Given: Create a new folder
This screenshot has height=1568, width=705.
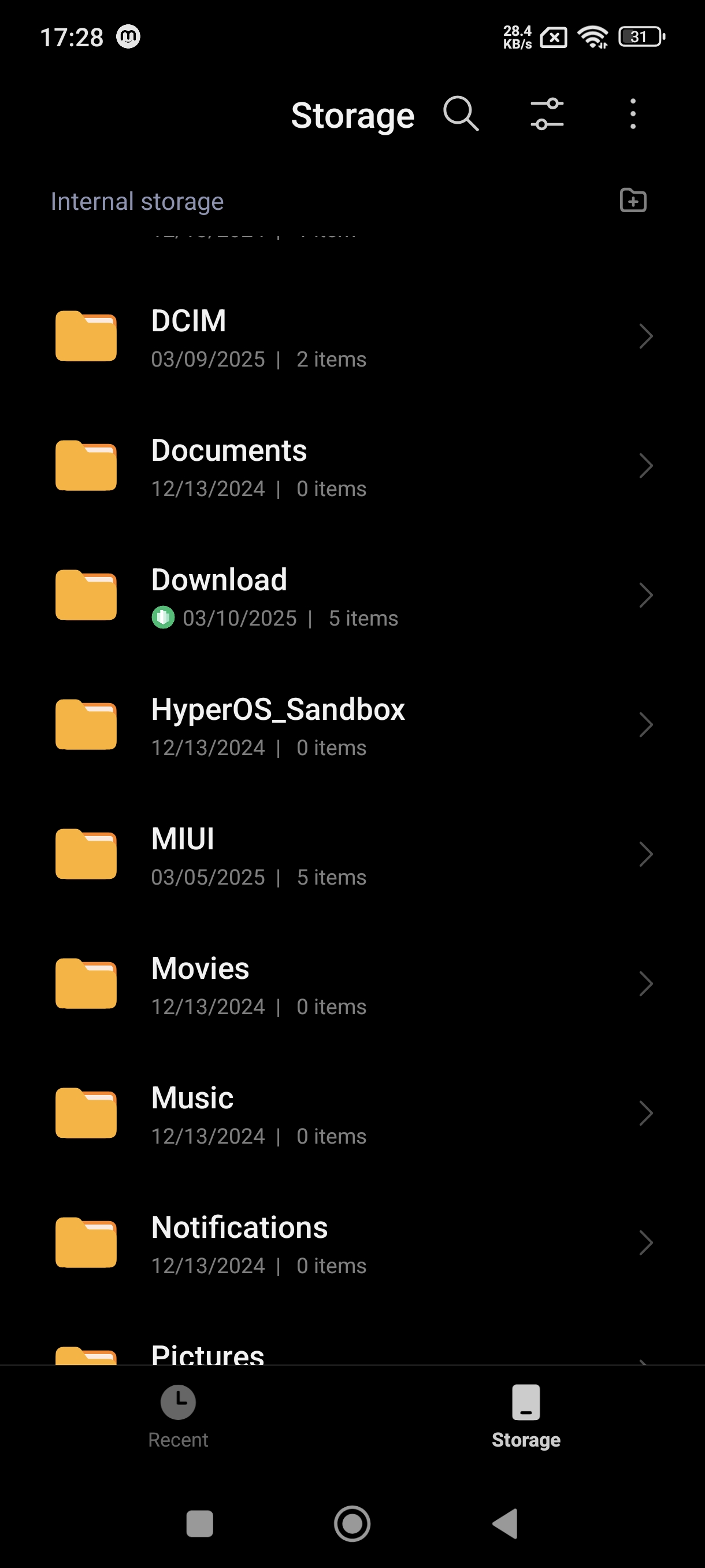Looking at the screenshot, I should point(633,200).
